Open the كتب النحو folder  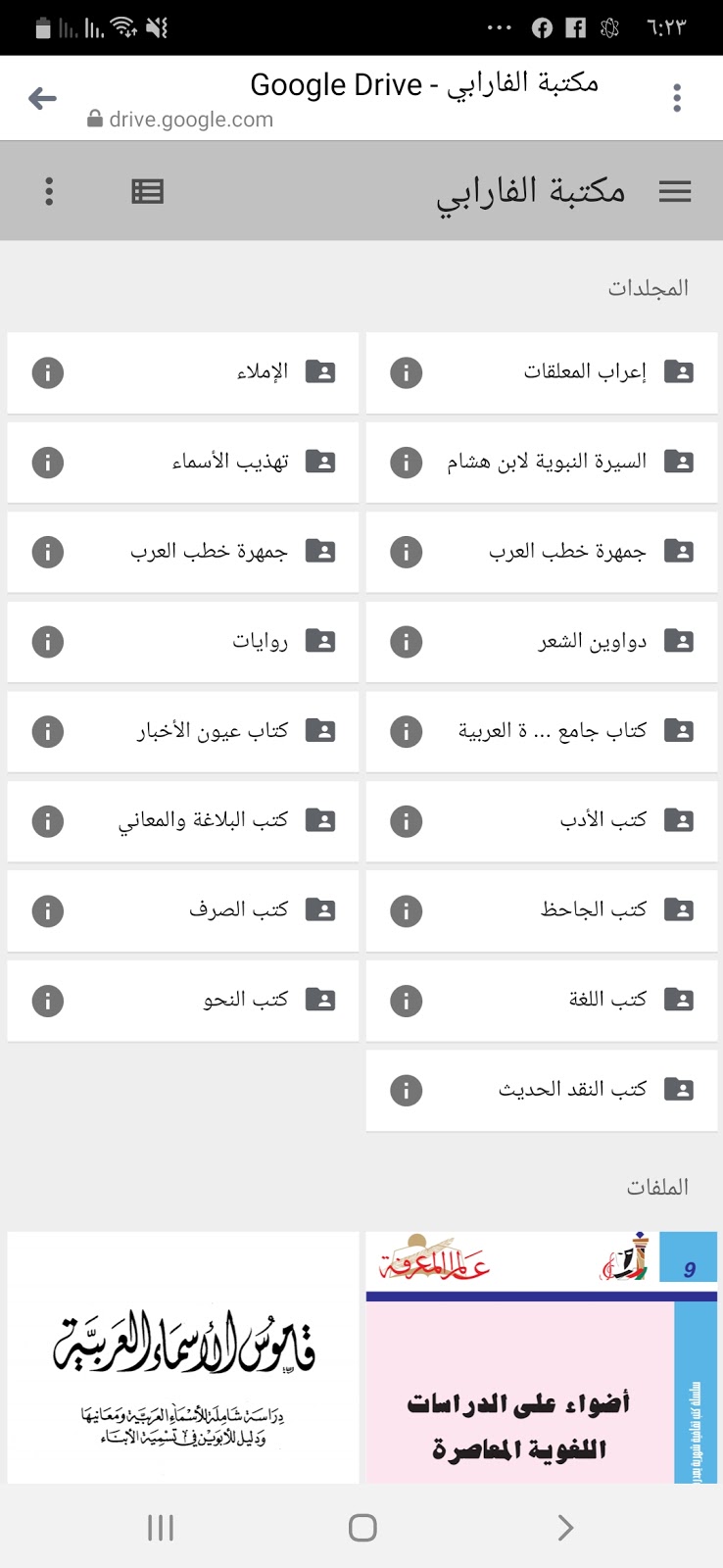pyautogui.click(x=245, y=1001)
